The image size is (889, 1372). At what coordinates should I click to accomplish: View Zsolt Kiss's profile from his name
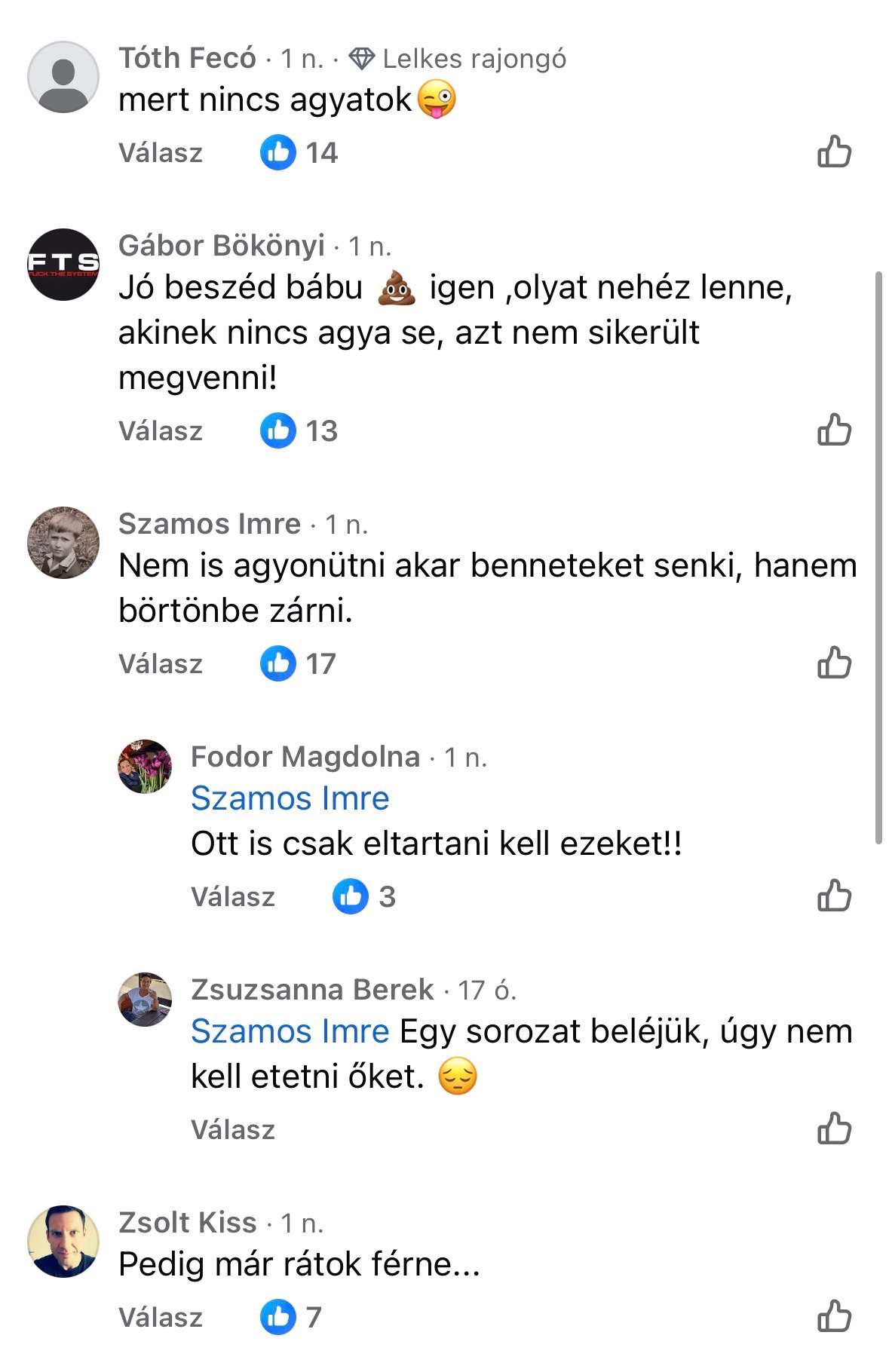pyautogui.click(x=188, y=1222)
